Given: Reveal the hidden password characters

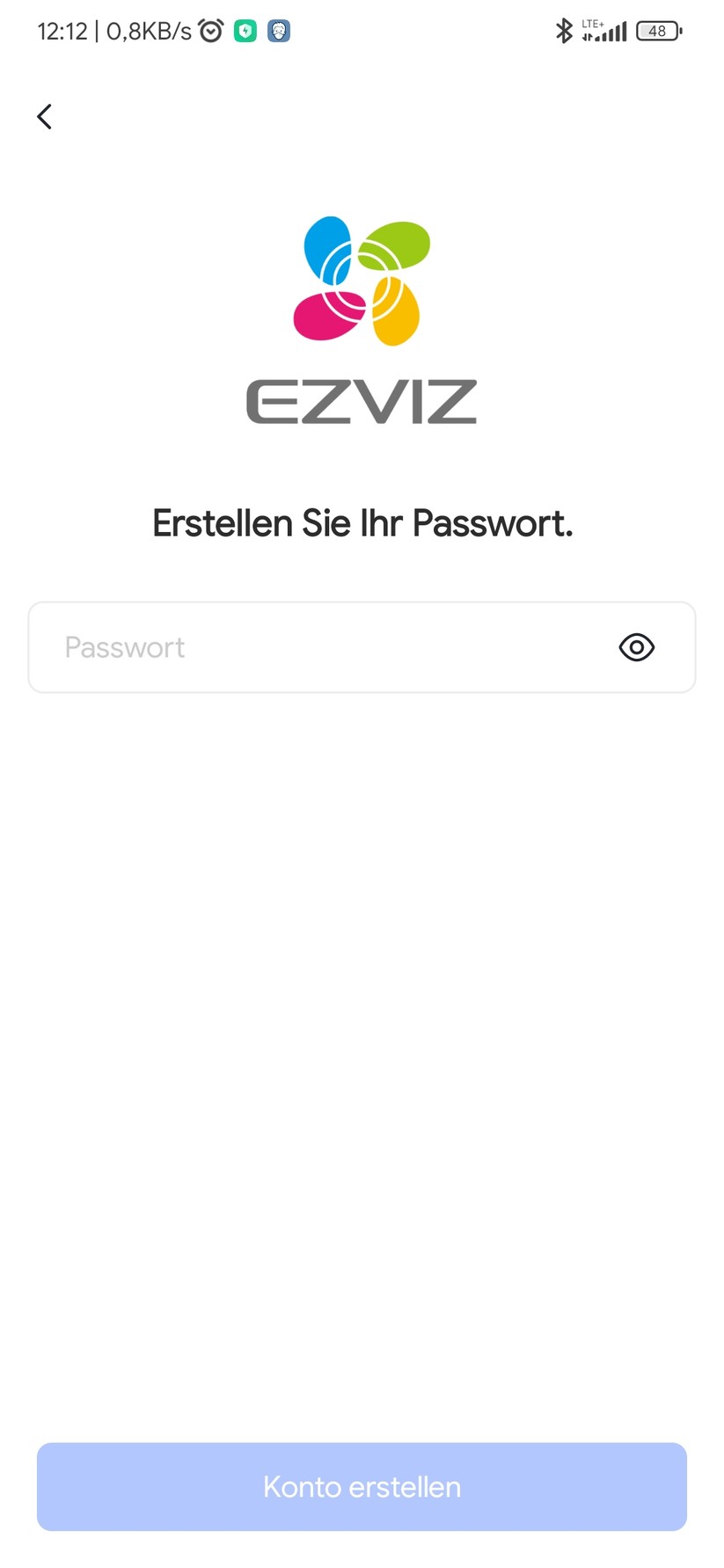Looking at the screenshot, I should click(x=636, y=647).
